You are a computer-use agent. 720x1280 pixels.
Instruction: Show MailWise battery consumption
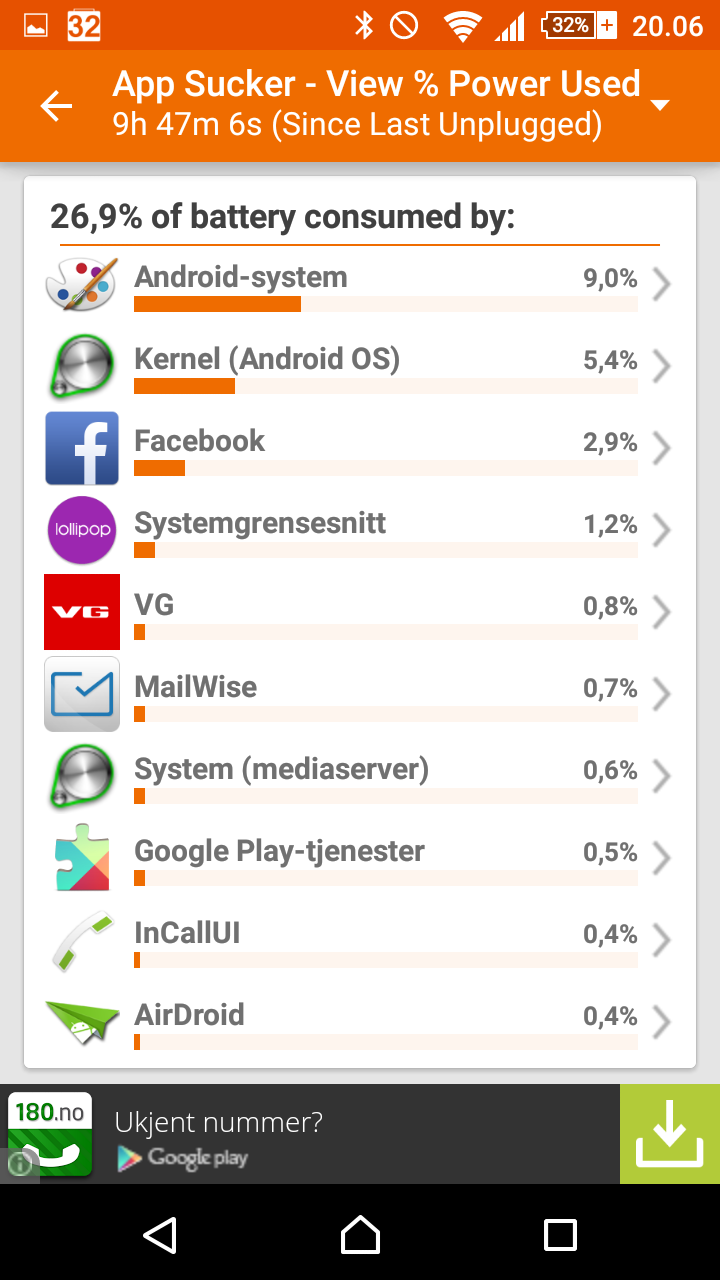coord(360,695)
